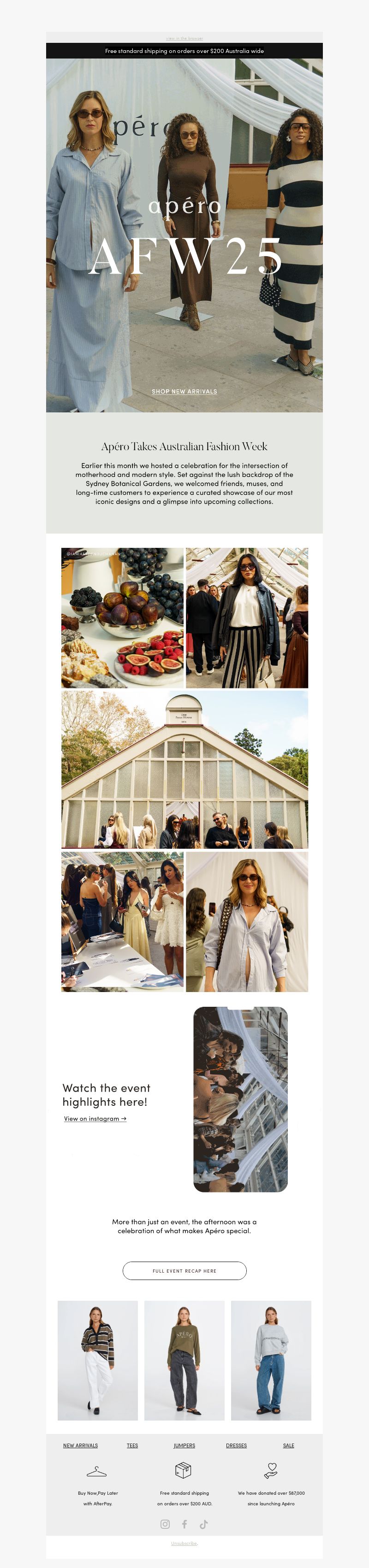Go to New Arrivals in footer menu
The width and height of the screenshot is (369, 1568).
(x=80, y=1445)
